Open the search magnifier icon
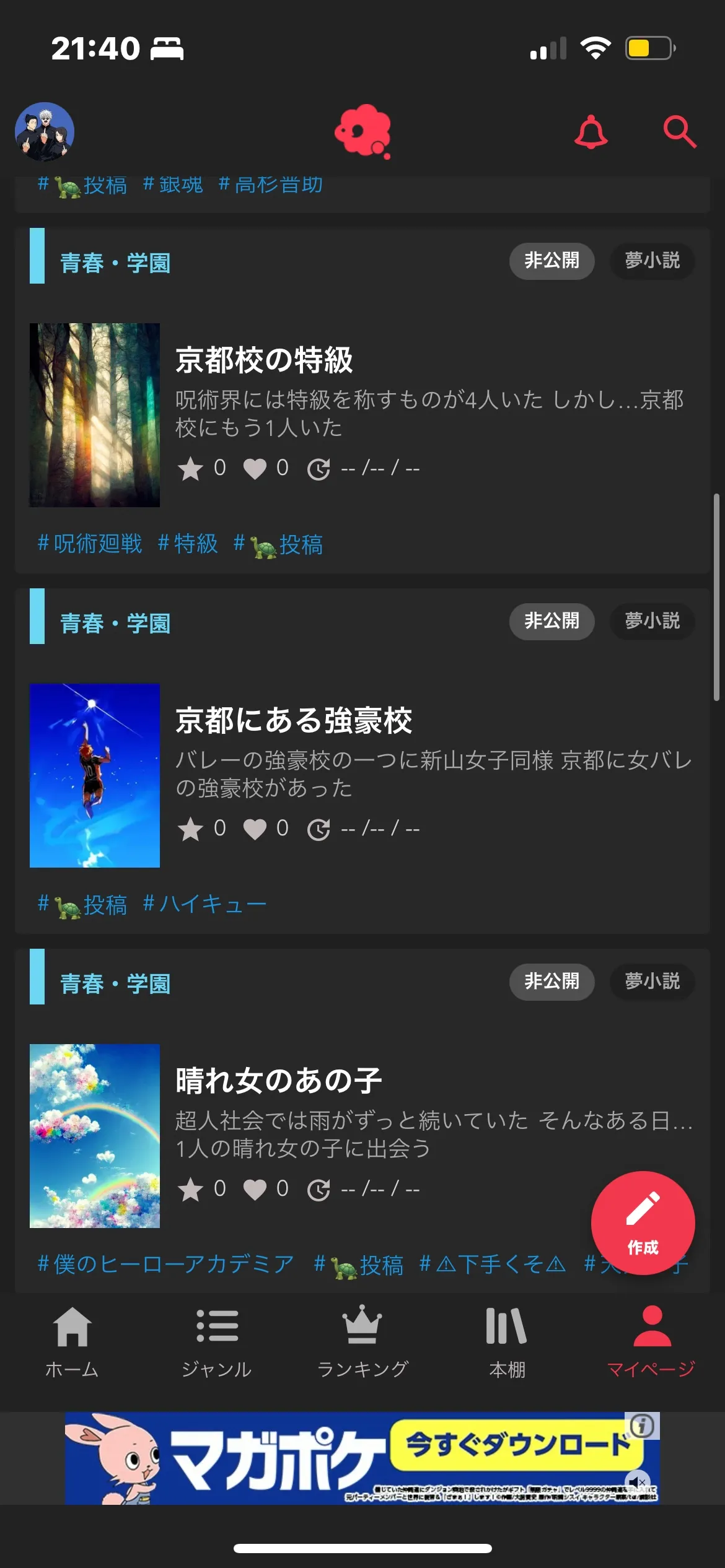Image resolution: width=725 pixels, height=1568 pixels. [x=680, y=132]
